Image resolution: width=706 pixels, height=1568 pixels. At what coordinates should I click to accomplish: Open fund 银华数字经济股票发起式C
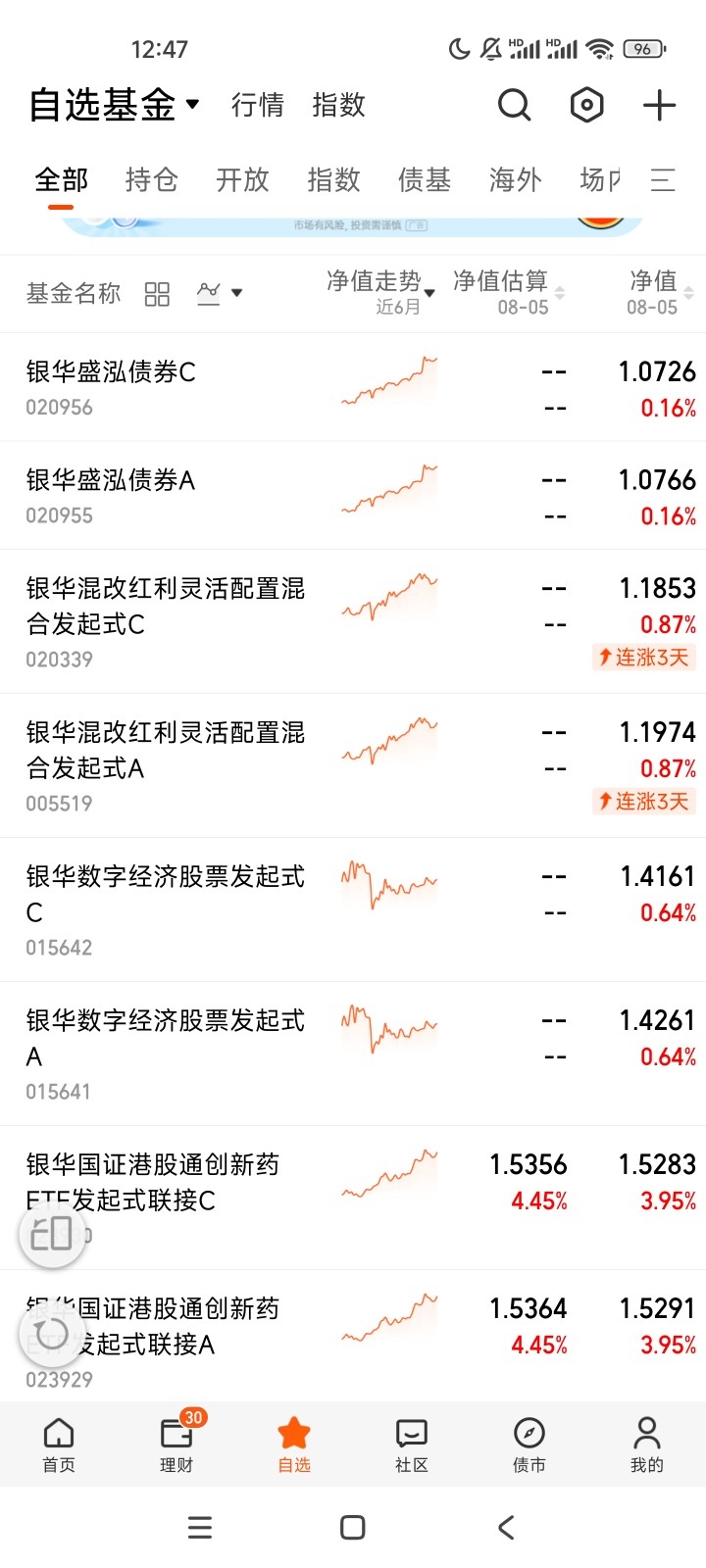353,909
